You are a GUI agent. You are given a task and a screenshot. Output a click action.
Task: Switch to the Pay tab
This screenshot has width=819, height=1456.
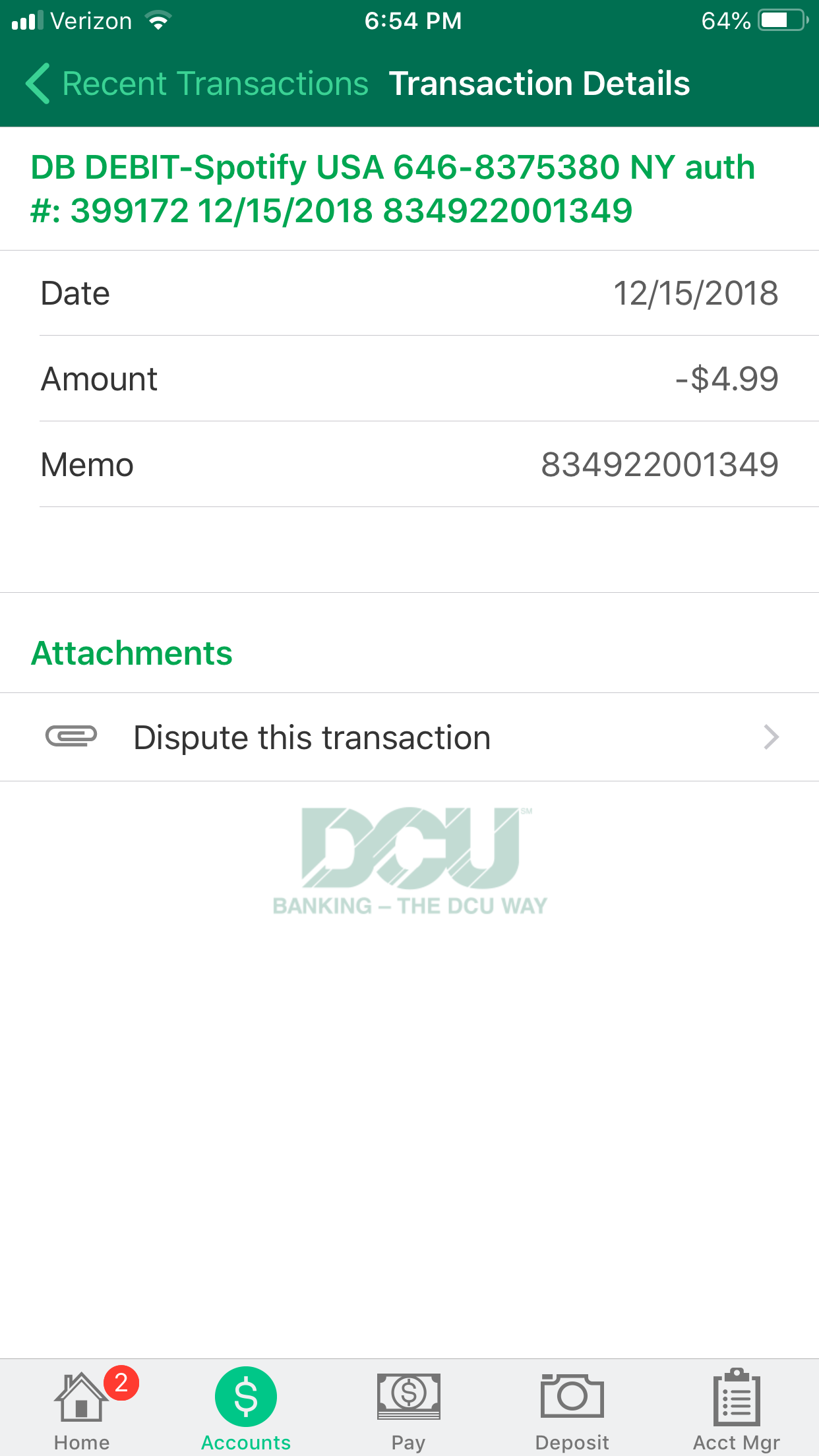coord(409,1407)
